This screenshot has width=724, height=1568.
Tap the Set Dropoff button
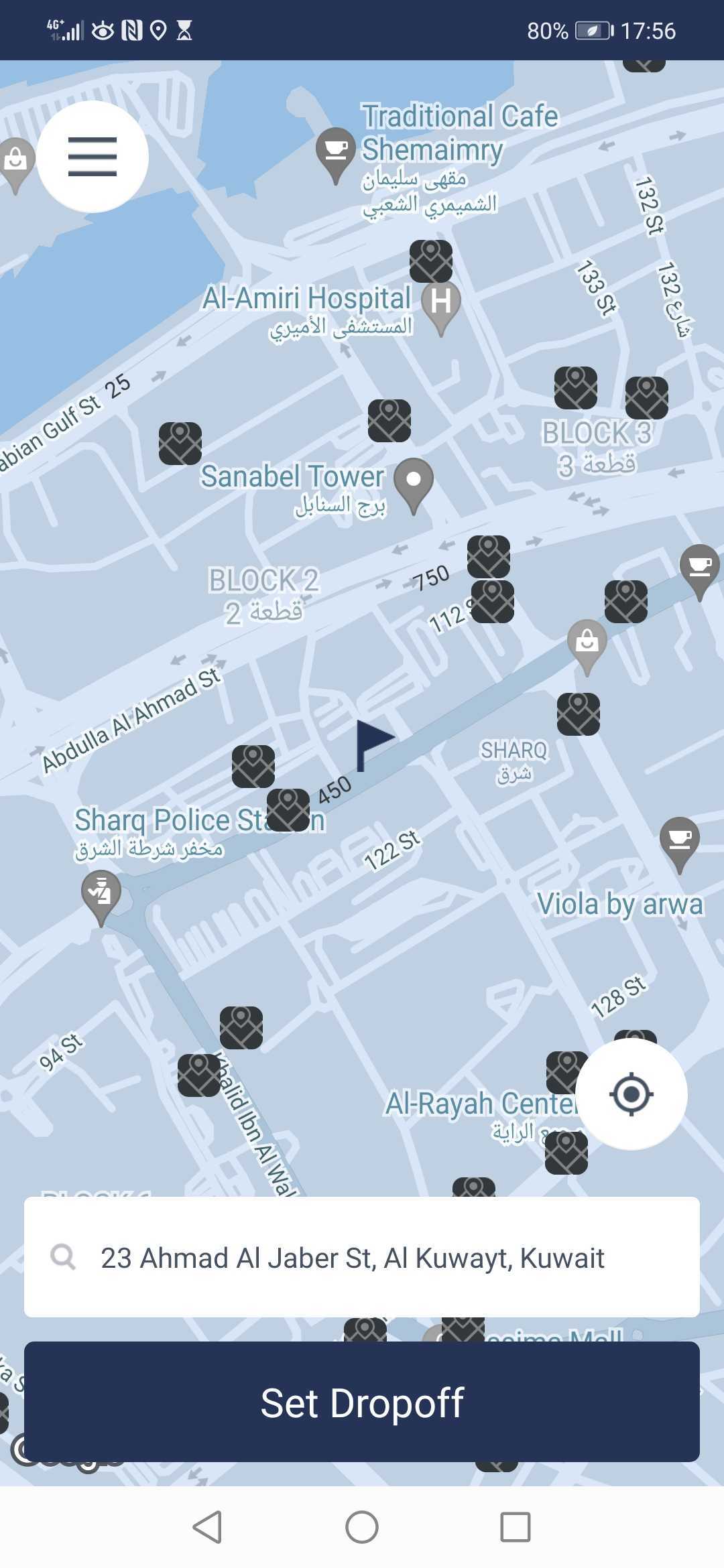(362, 1402)
